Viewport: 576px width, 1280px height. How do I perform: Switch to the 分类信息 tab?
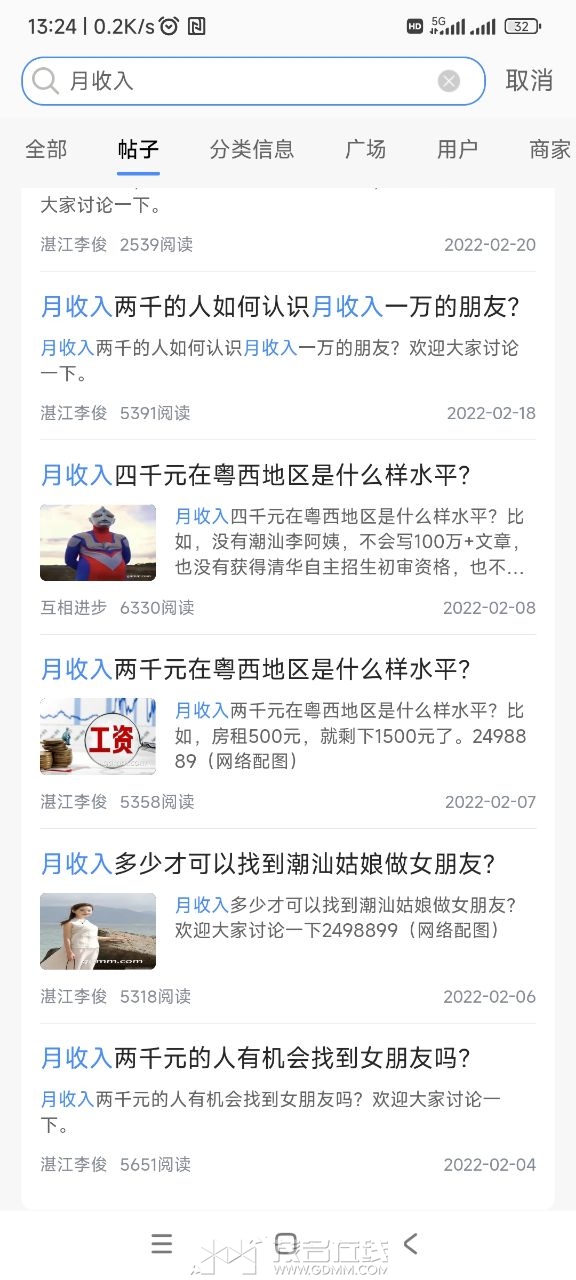point(252,150)
